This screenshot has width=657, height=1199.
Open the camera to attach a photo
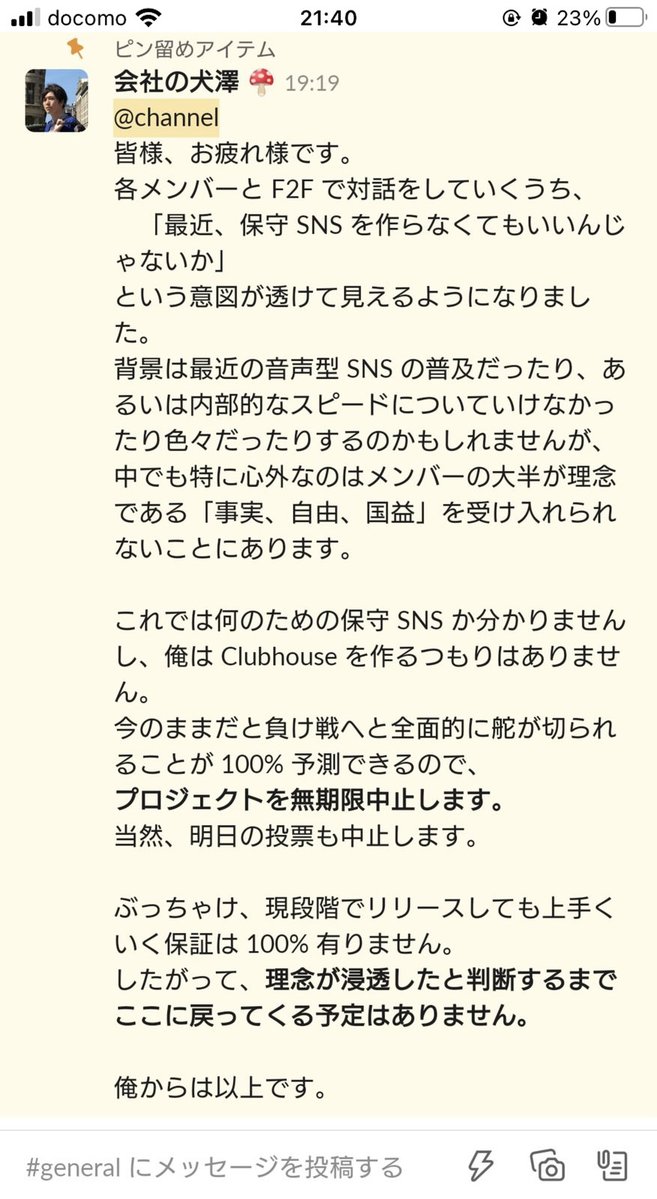[x=548, y=1166]
